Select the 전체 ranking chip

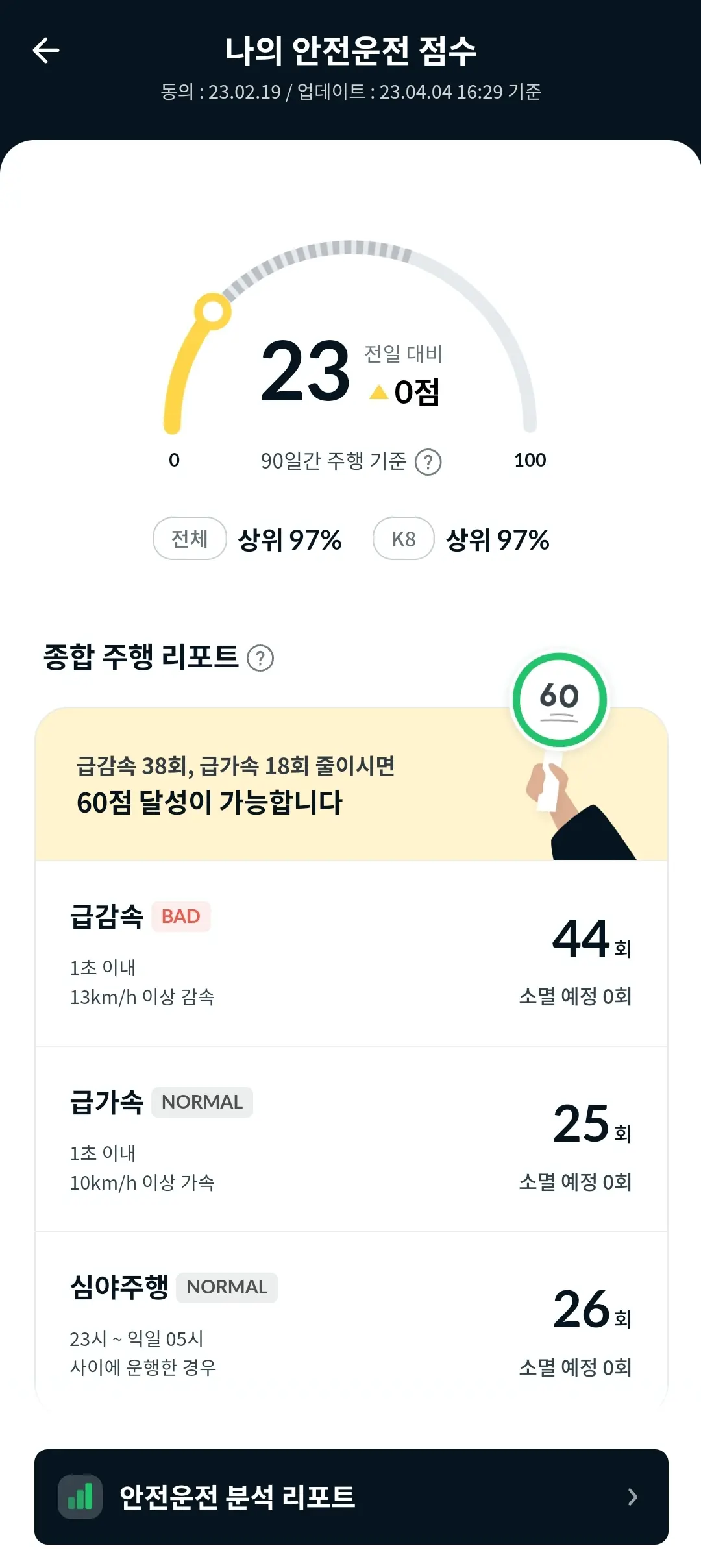[x=190, y=538]
